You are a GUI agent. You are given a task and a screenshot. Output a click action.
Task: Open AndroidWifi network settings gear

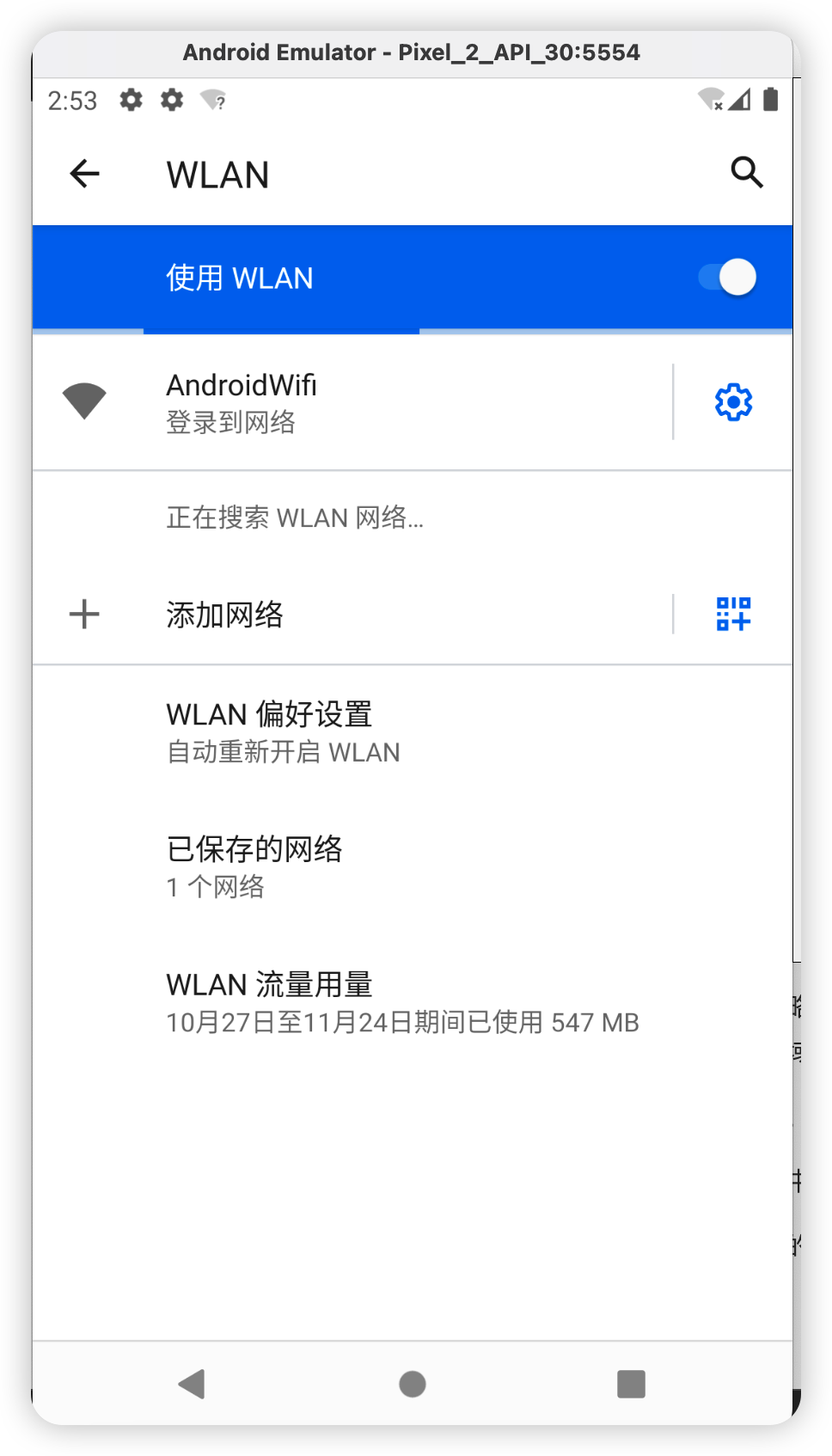[x=733, y=402]
